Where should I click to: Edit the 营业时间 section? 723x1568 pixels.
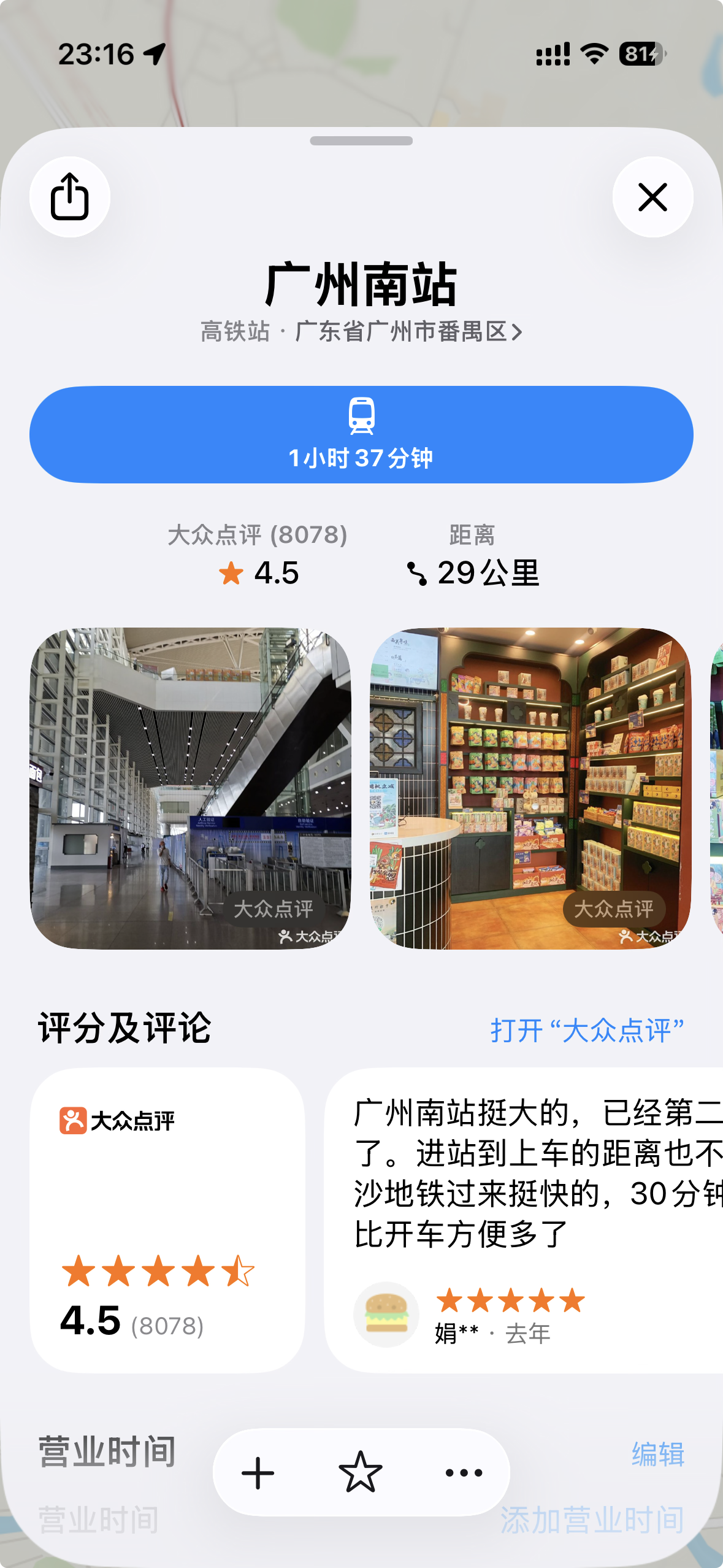(657, 1455)
